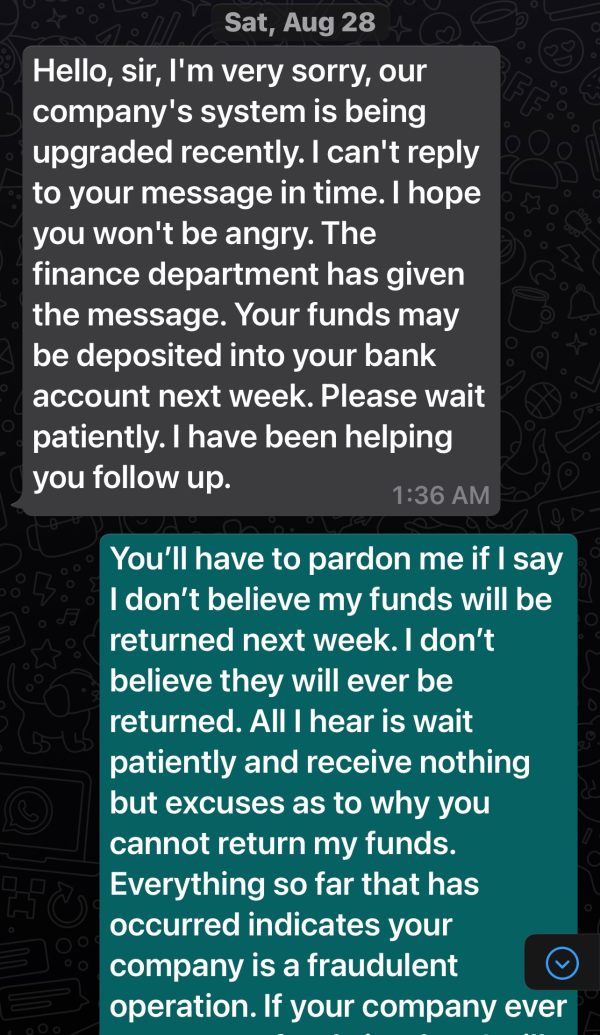Screen dimensions: 600x1035
Task: Jump to latest messages with the down arrow
Action: 563,963
